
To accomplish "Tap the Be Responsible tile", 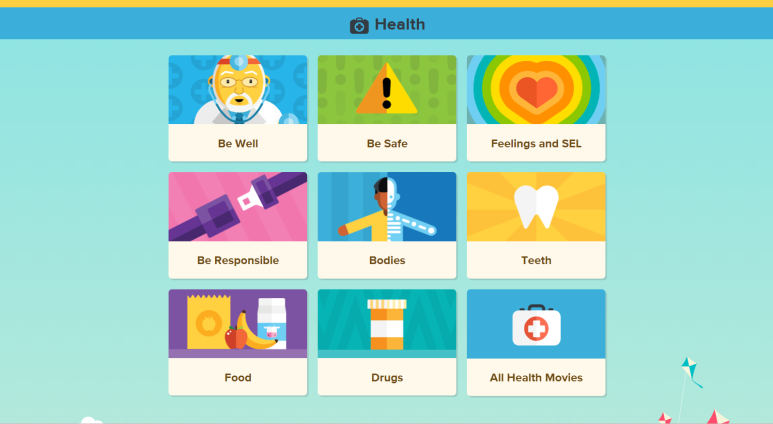I will (x=238, y=225).
